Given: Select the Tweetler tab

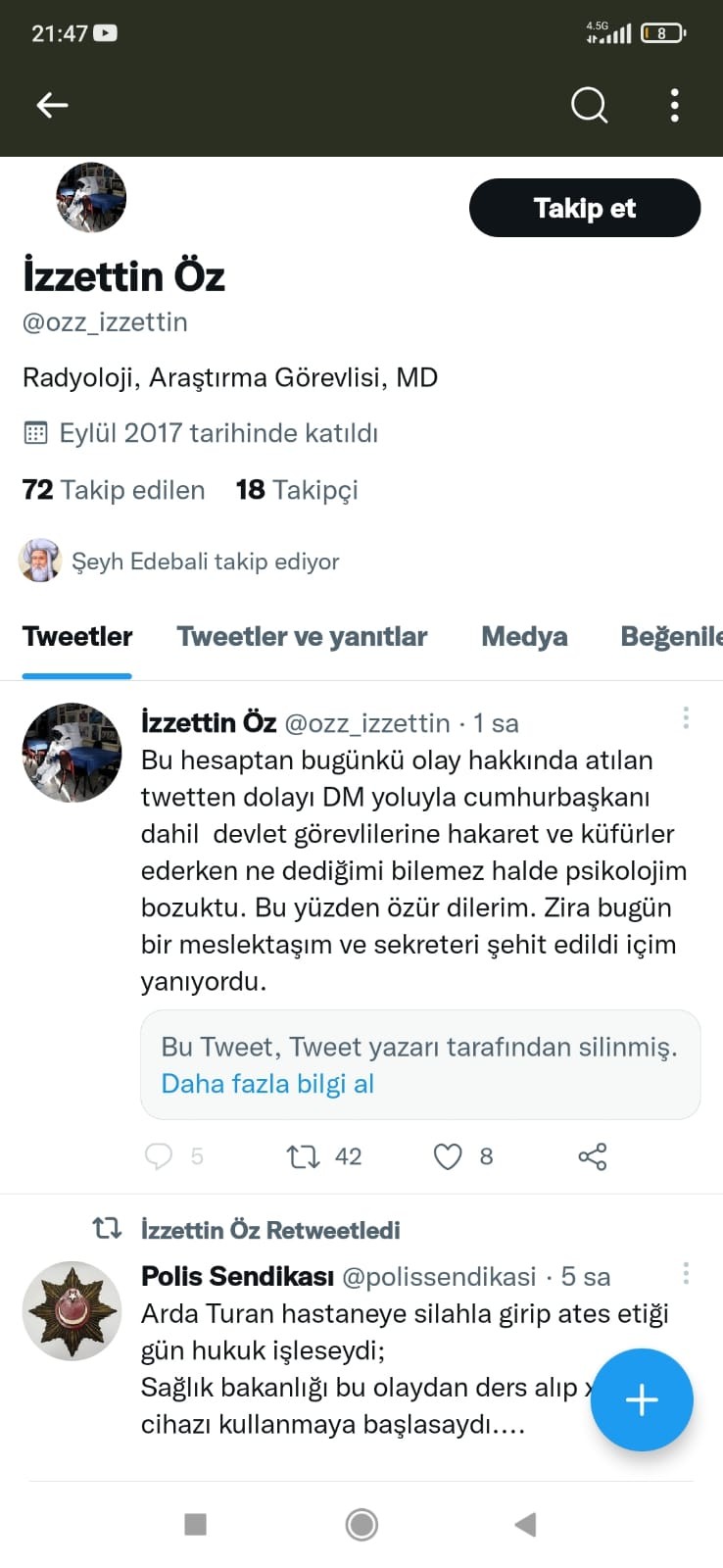Looking at the screenshot, I should click(77, 637).
